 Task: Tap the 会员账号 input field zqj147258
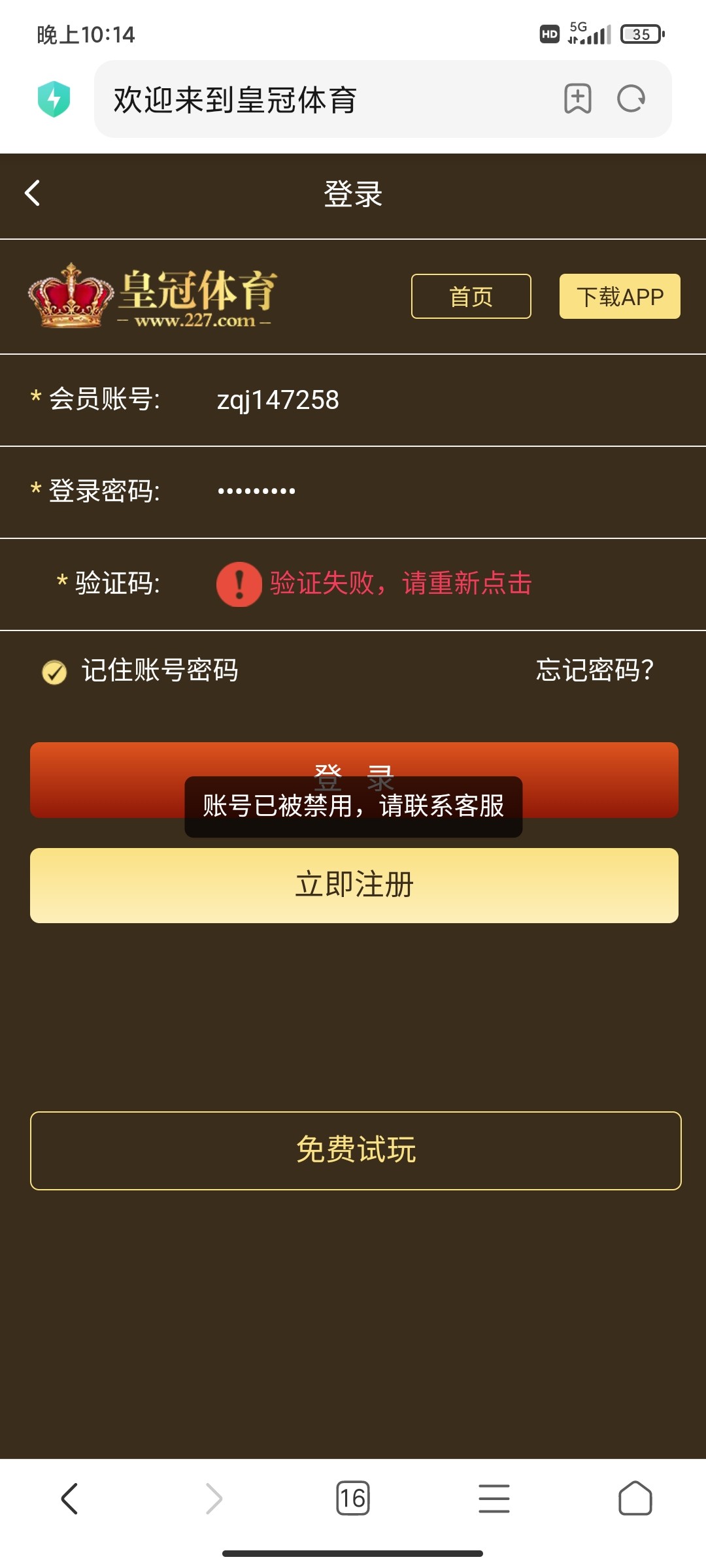(277, 400)
